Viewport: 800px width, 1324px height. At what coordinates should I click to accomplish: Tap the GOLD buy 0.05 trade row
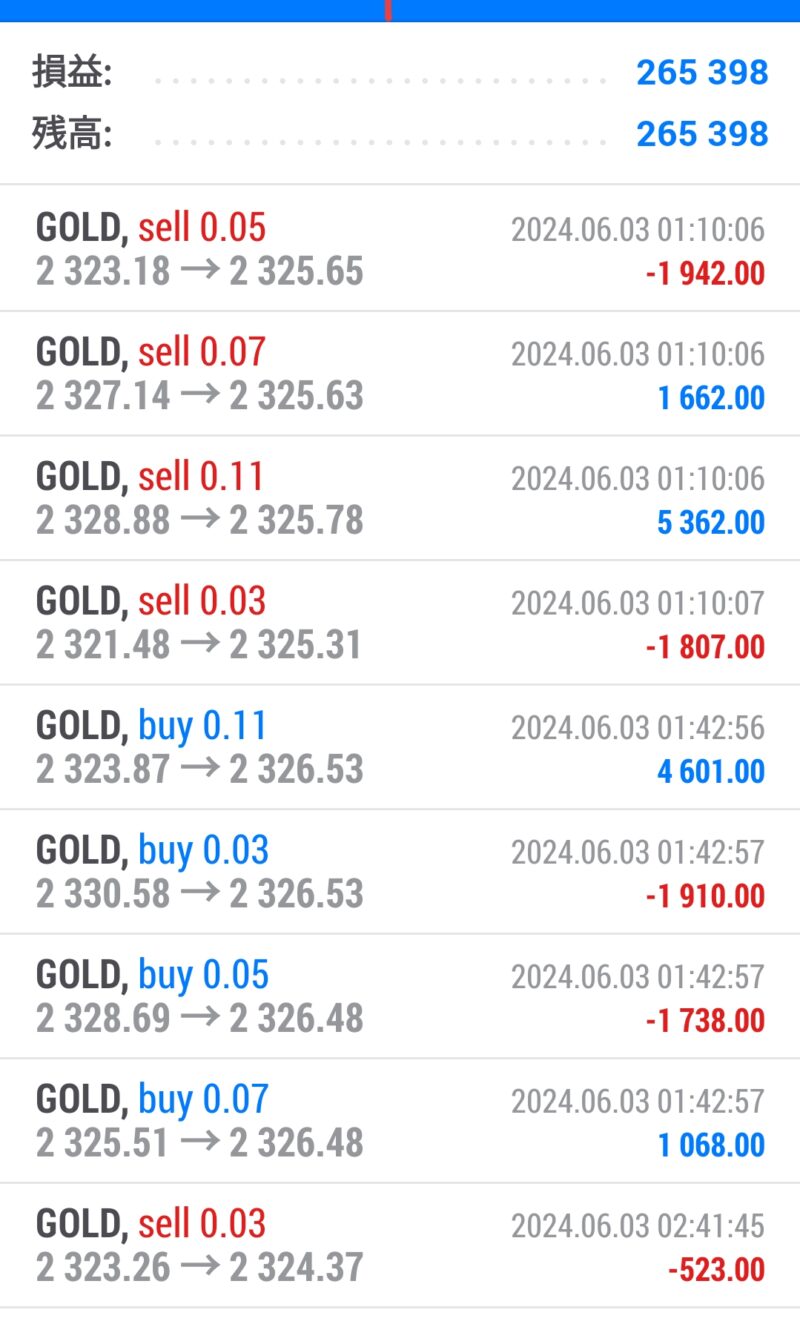[x=400, y=996]
